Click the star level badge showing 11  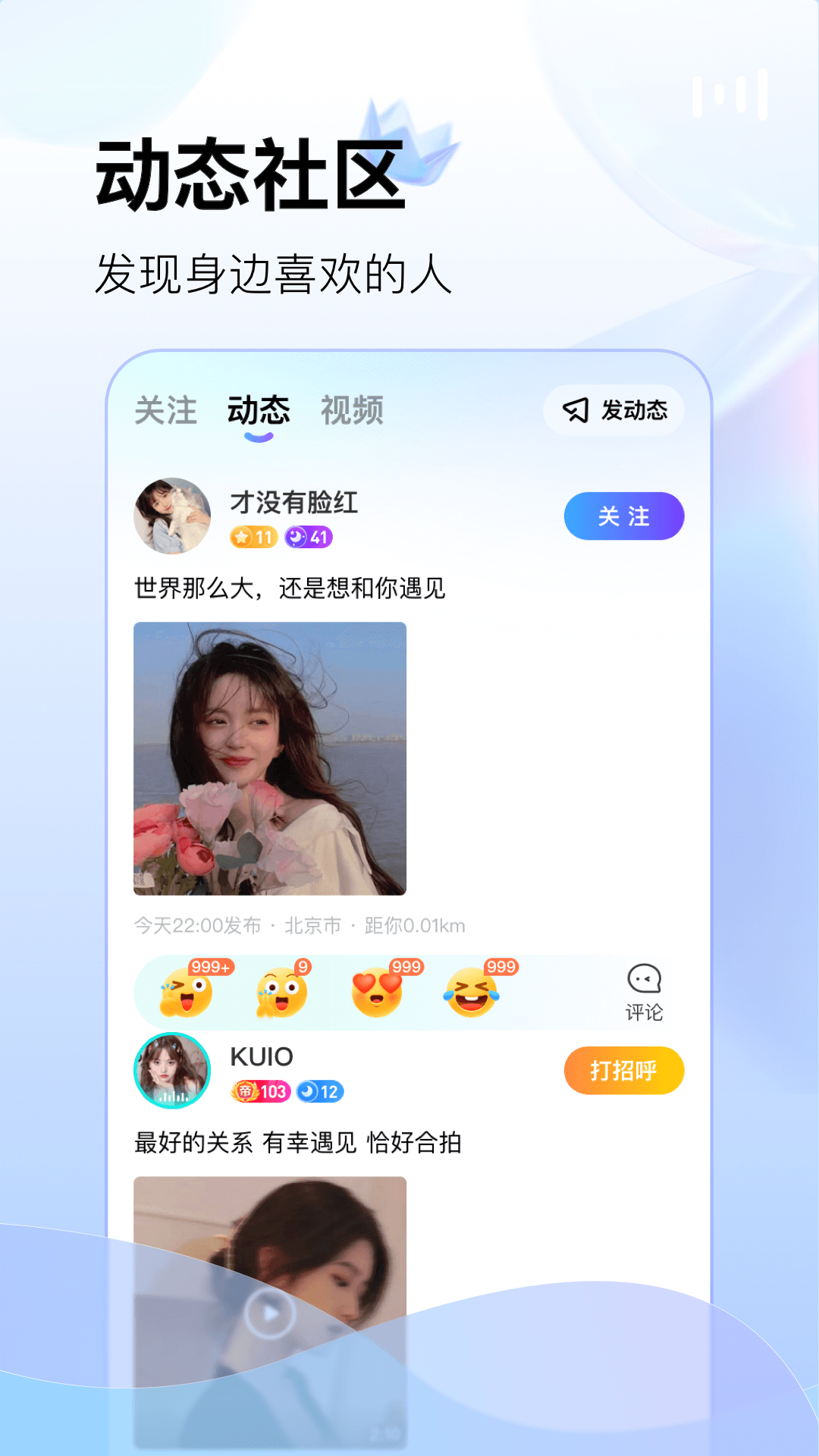(x=253, y=538)
